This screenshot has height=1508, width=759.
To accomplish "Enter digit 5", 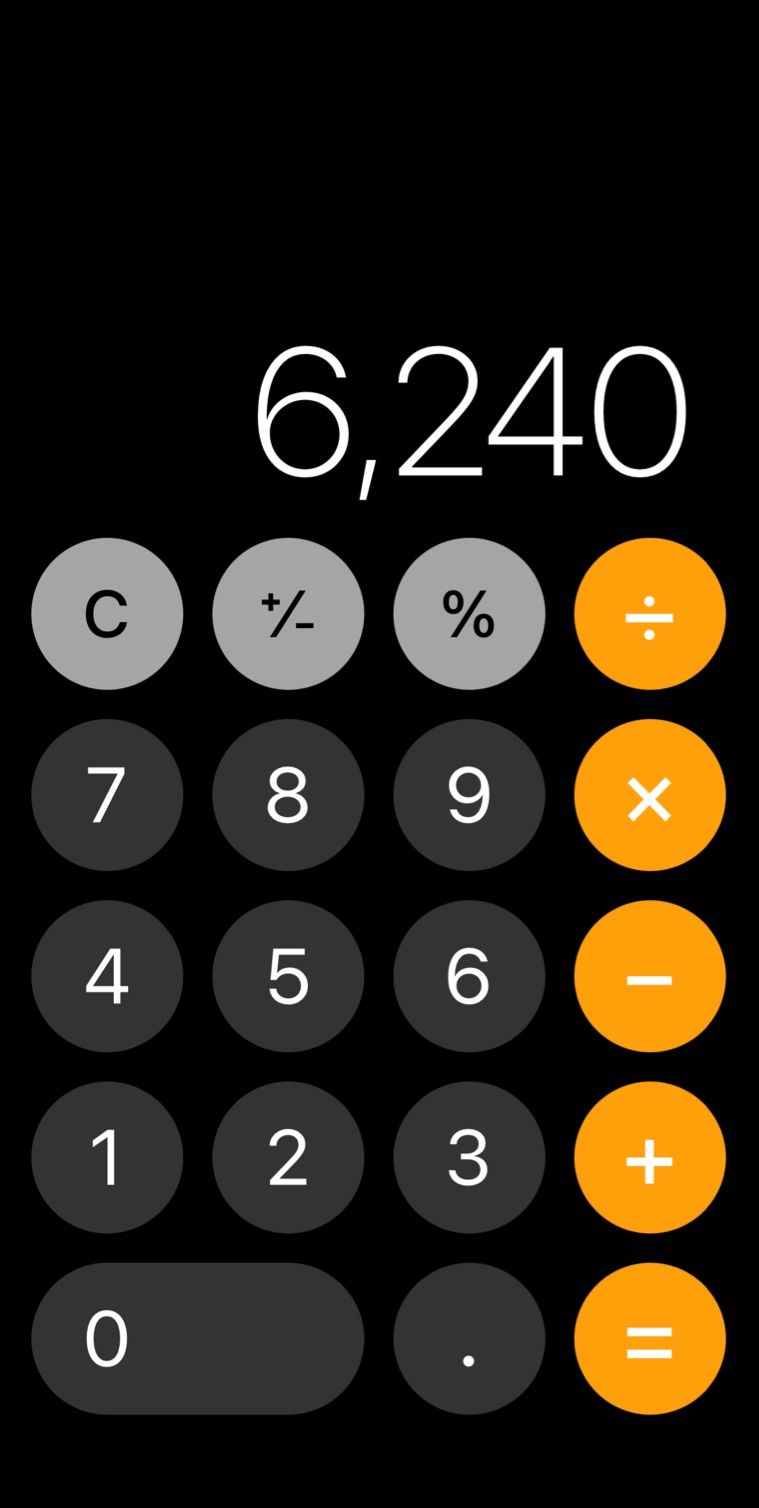I will [x=288, y=976].
